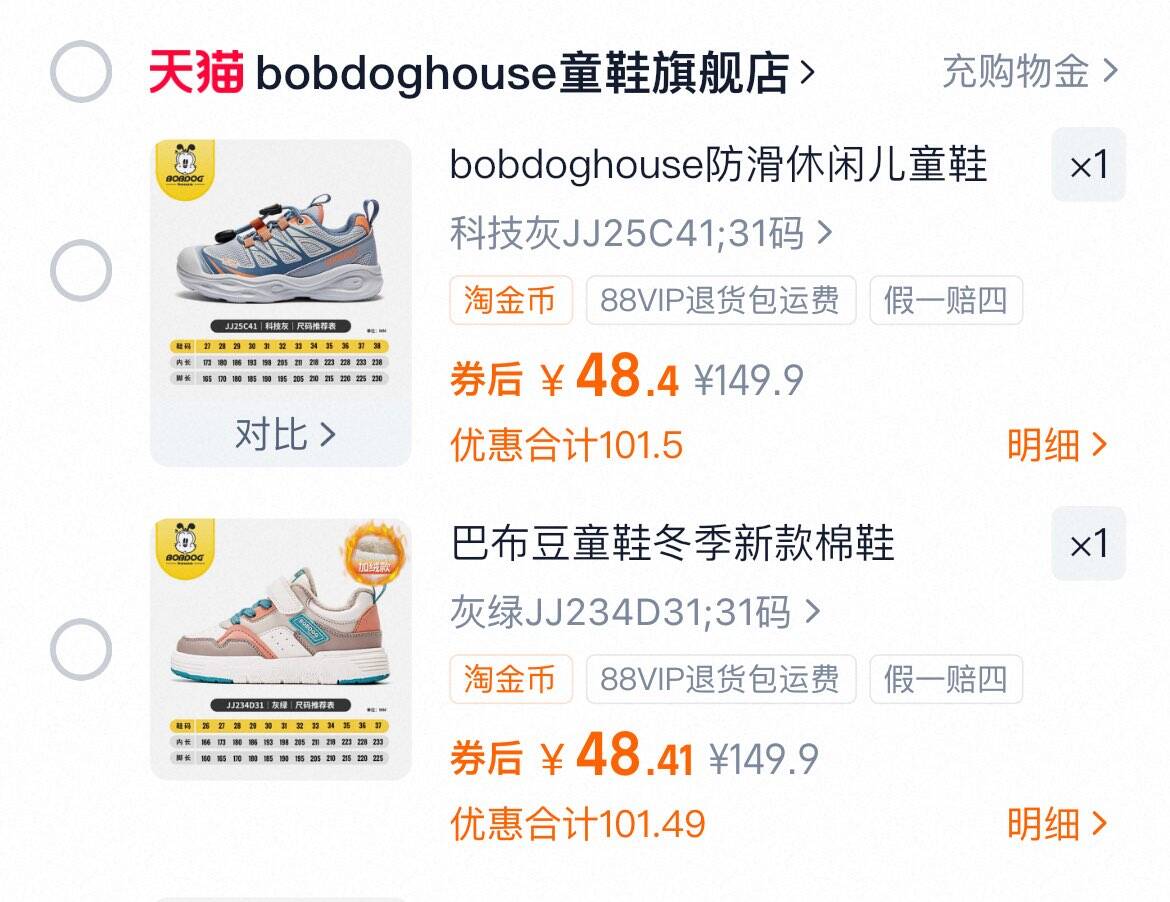Select the bobdoghouse防滑休闲儿童鞋 item checkbox
Screen dimensions: 1170x902
[x=80, y=271]
